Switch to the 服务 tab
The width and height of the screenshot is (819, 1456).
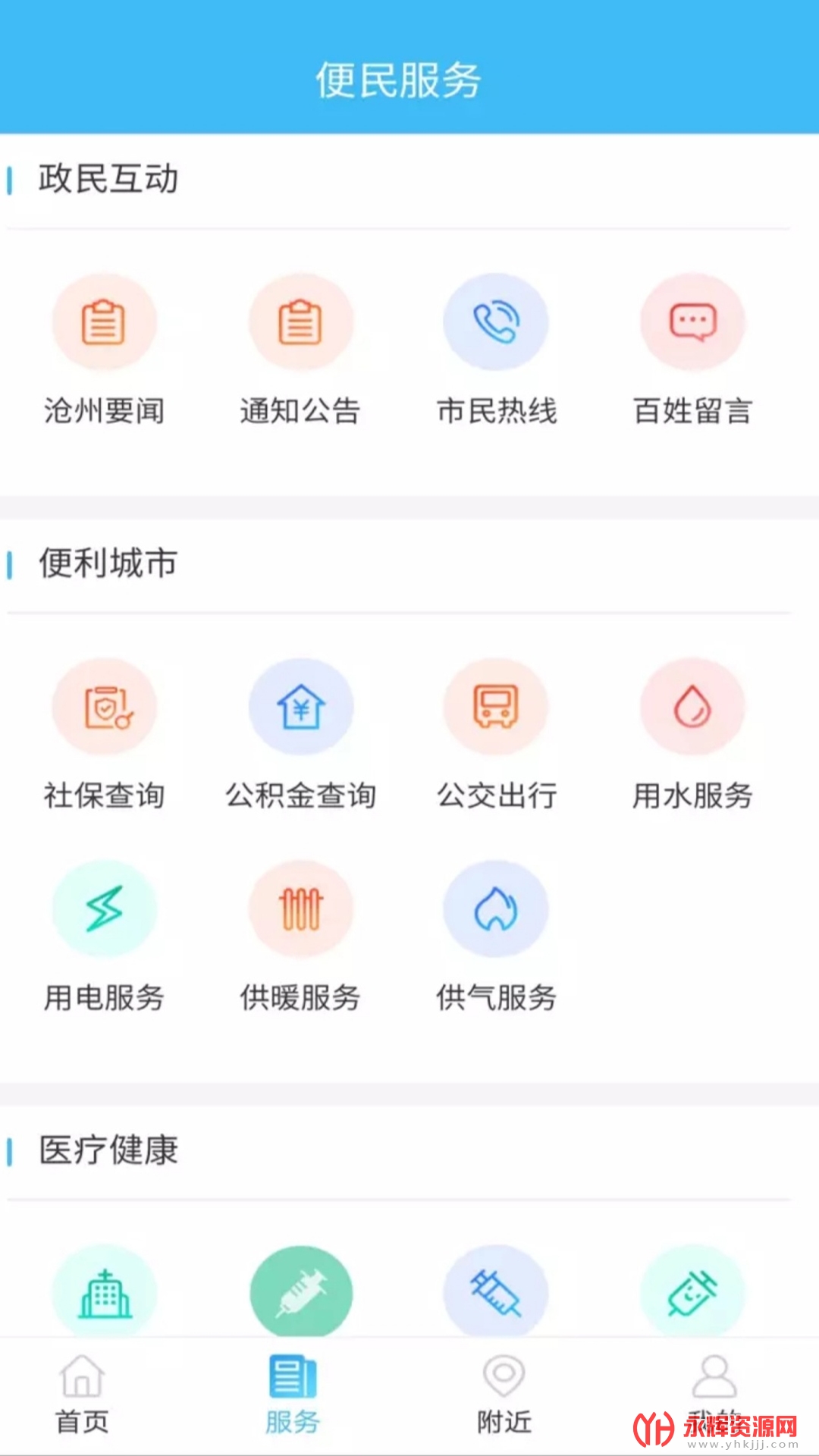click(x=293, y=1394)
